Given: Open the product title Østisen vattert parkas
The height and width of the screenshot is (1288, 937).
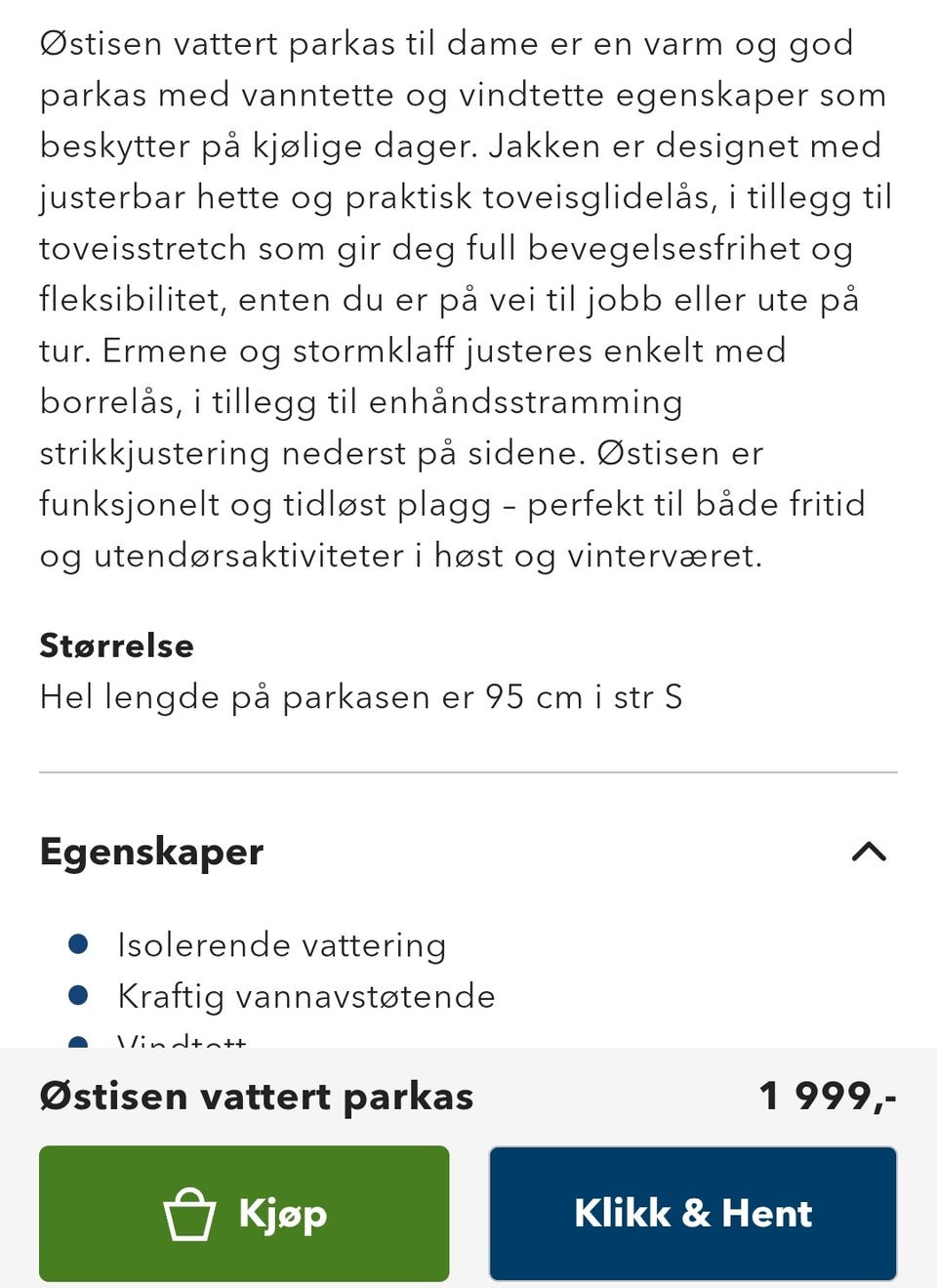Looking at the screenshot, I should point(256,1096).
